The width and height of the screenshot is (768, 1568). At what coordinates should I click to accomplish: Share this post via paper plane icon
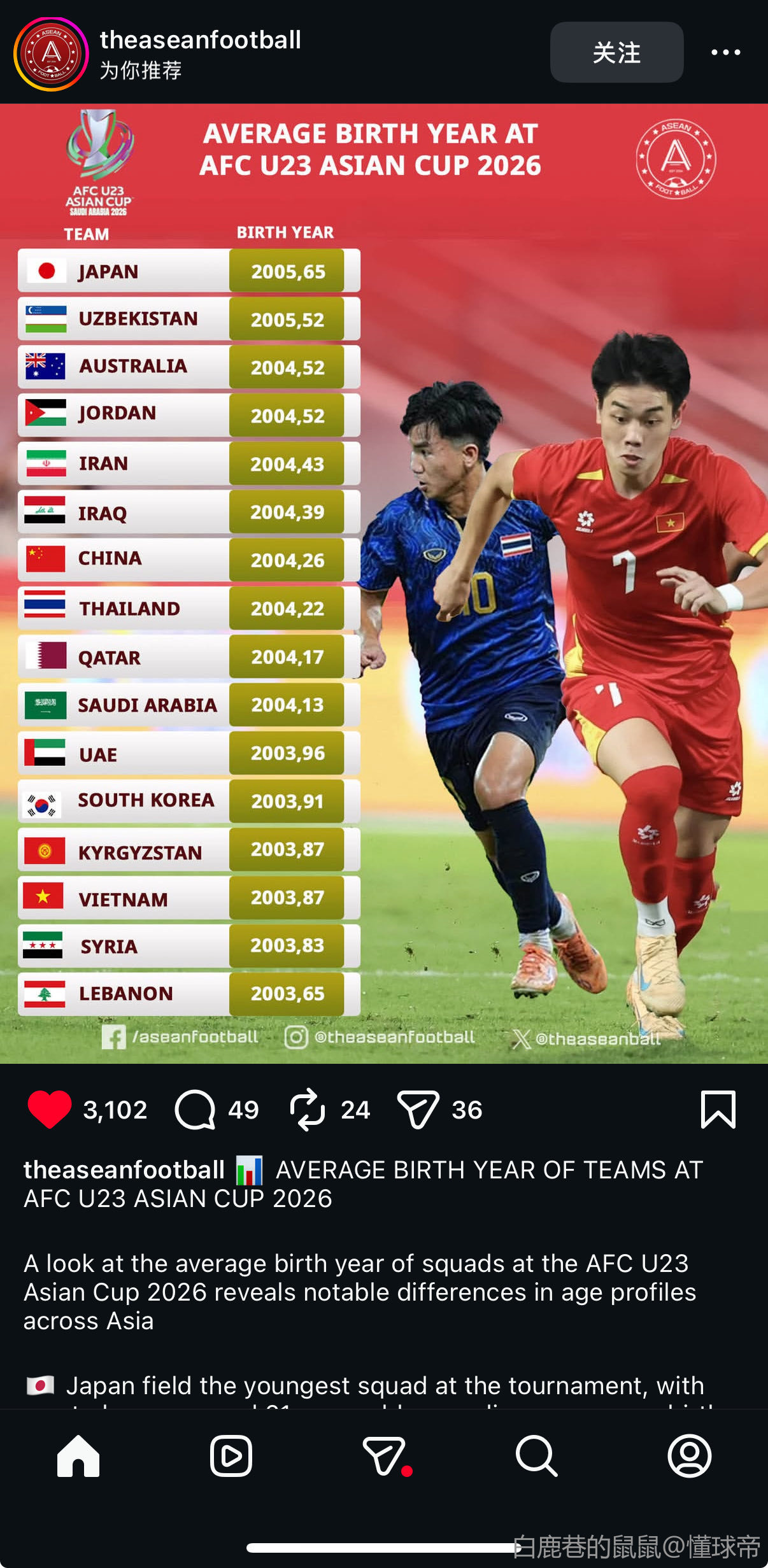(x=418, y=1109)
